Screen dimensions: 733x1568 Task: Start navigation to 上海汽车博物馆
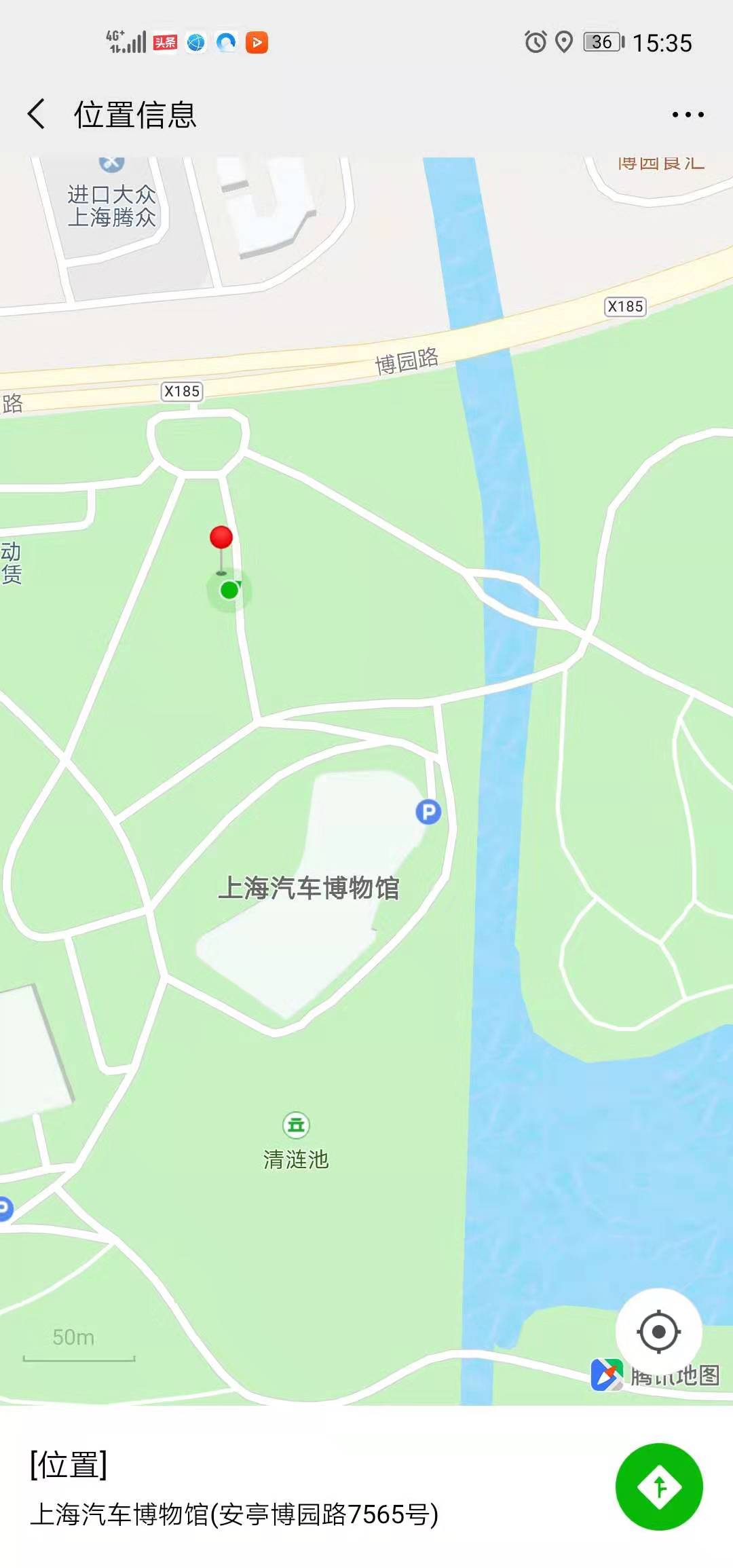[x=658, y=1487]
